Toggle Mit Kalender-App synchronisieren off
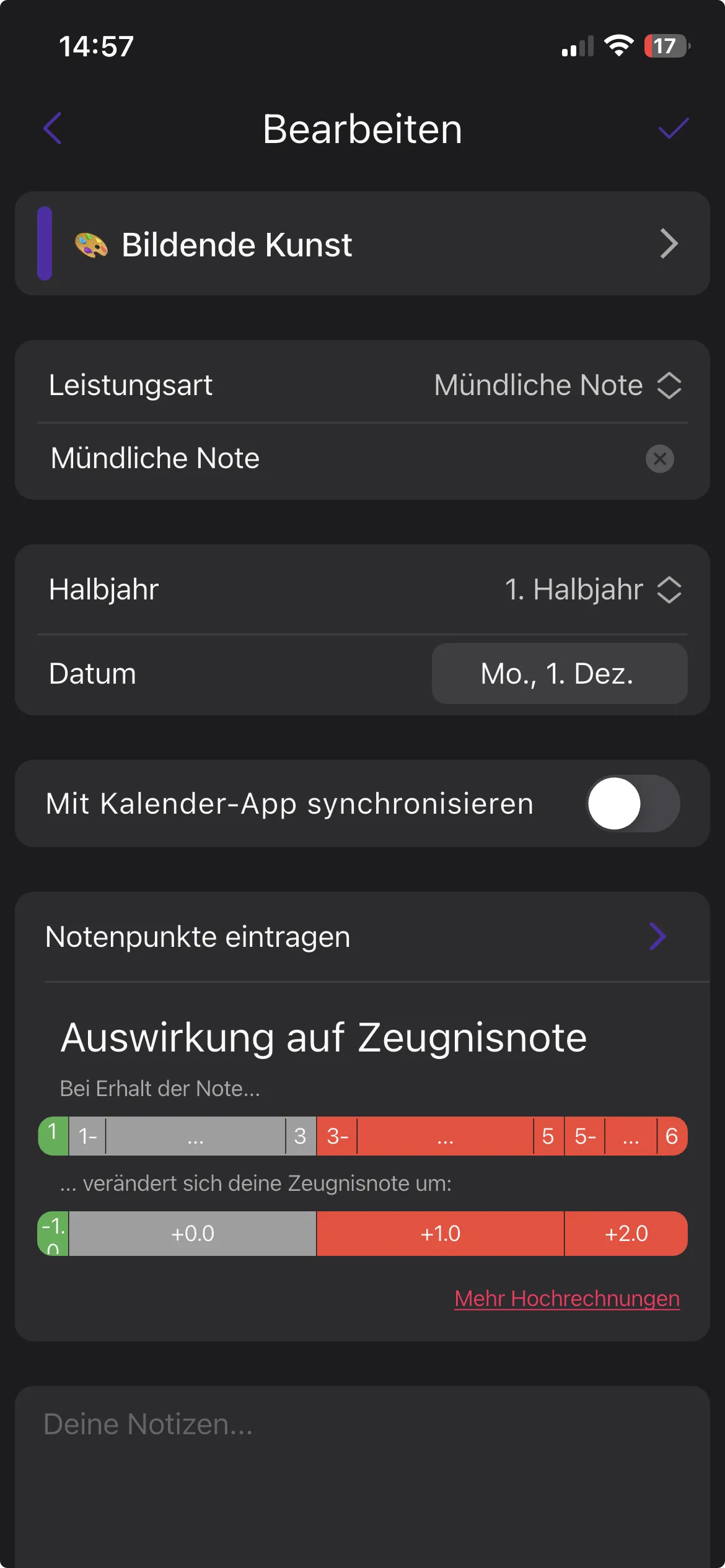This screenshot has height=1568, width=725. [x=633, y=803]
